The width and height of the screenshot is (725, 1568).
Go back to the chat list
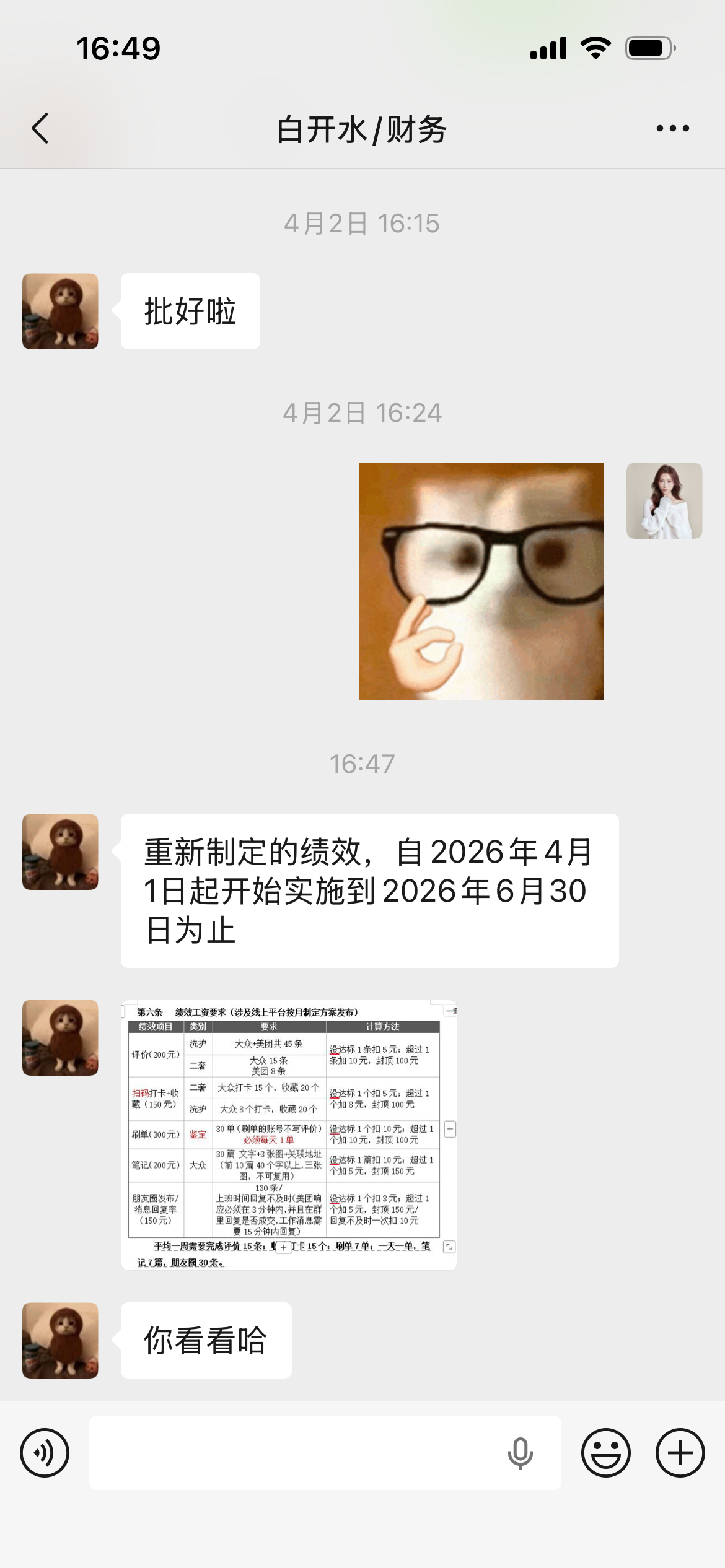point(40,129)
